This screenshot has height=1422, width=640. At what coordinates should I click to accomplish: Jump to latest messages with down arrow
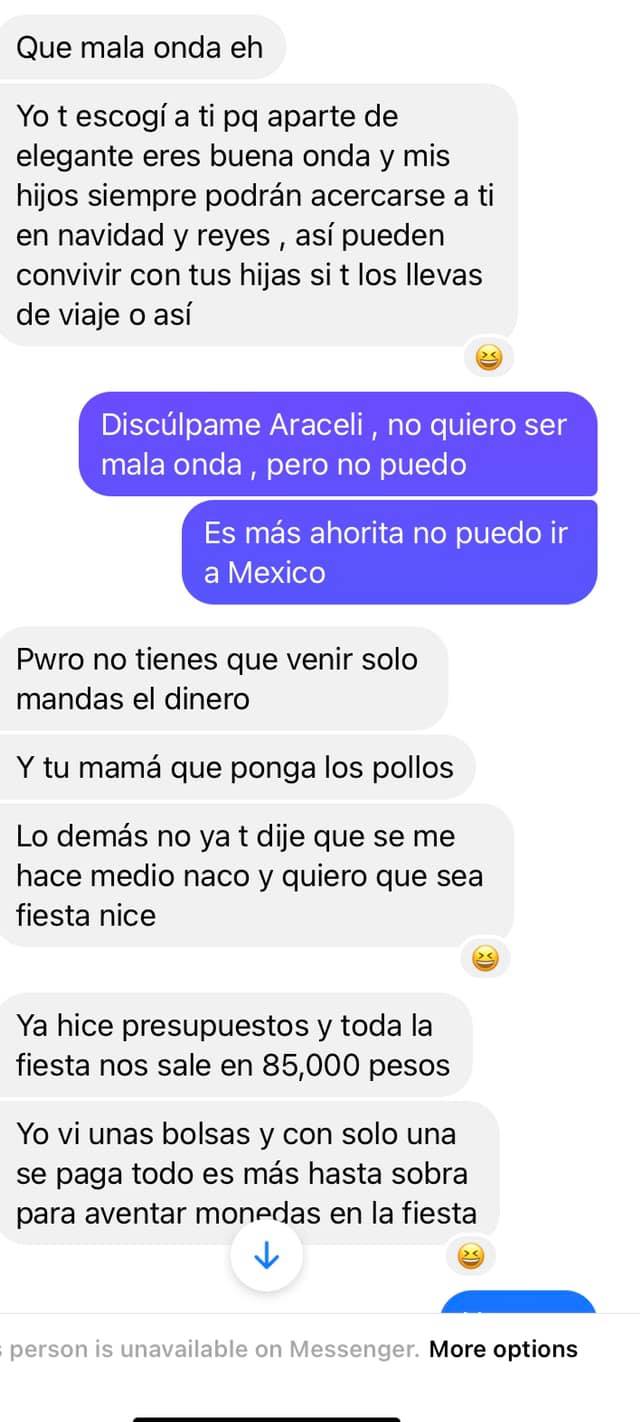[266, 1257]
